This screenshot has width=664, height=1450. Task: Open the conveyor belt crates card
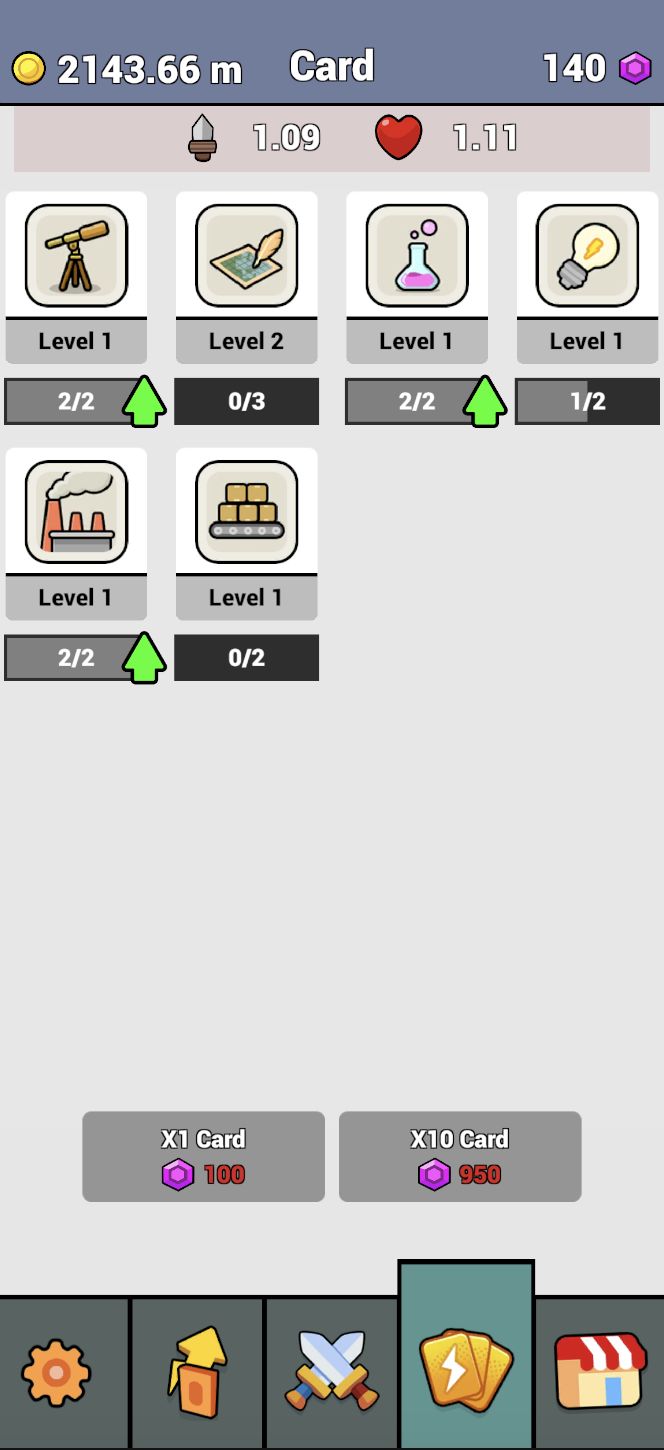coord(246,512)
